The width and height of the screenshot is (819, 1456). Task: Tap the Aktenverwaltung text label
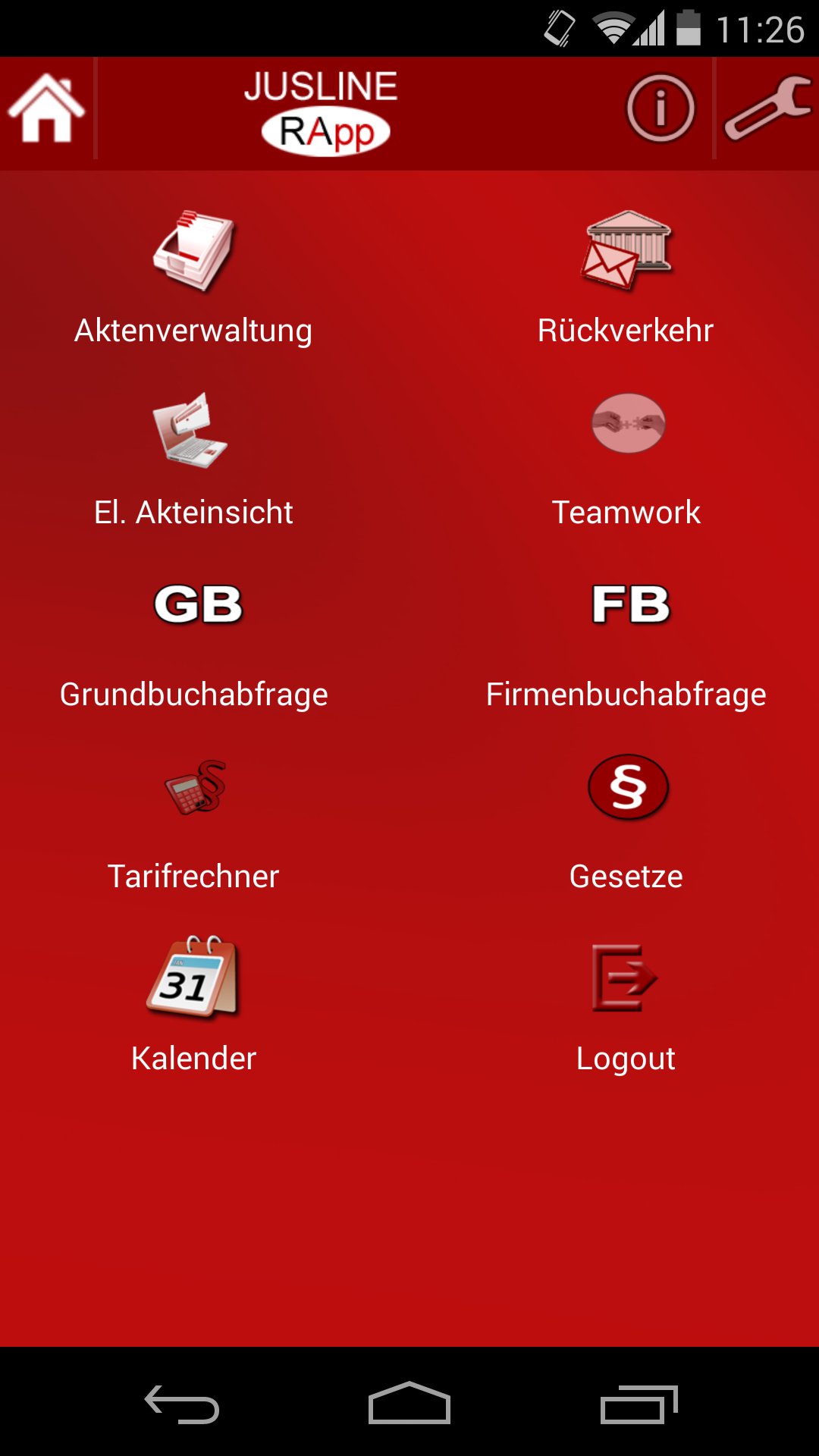pyautogui.click(x=193, y=329)
